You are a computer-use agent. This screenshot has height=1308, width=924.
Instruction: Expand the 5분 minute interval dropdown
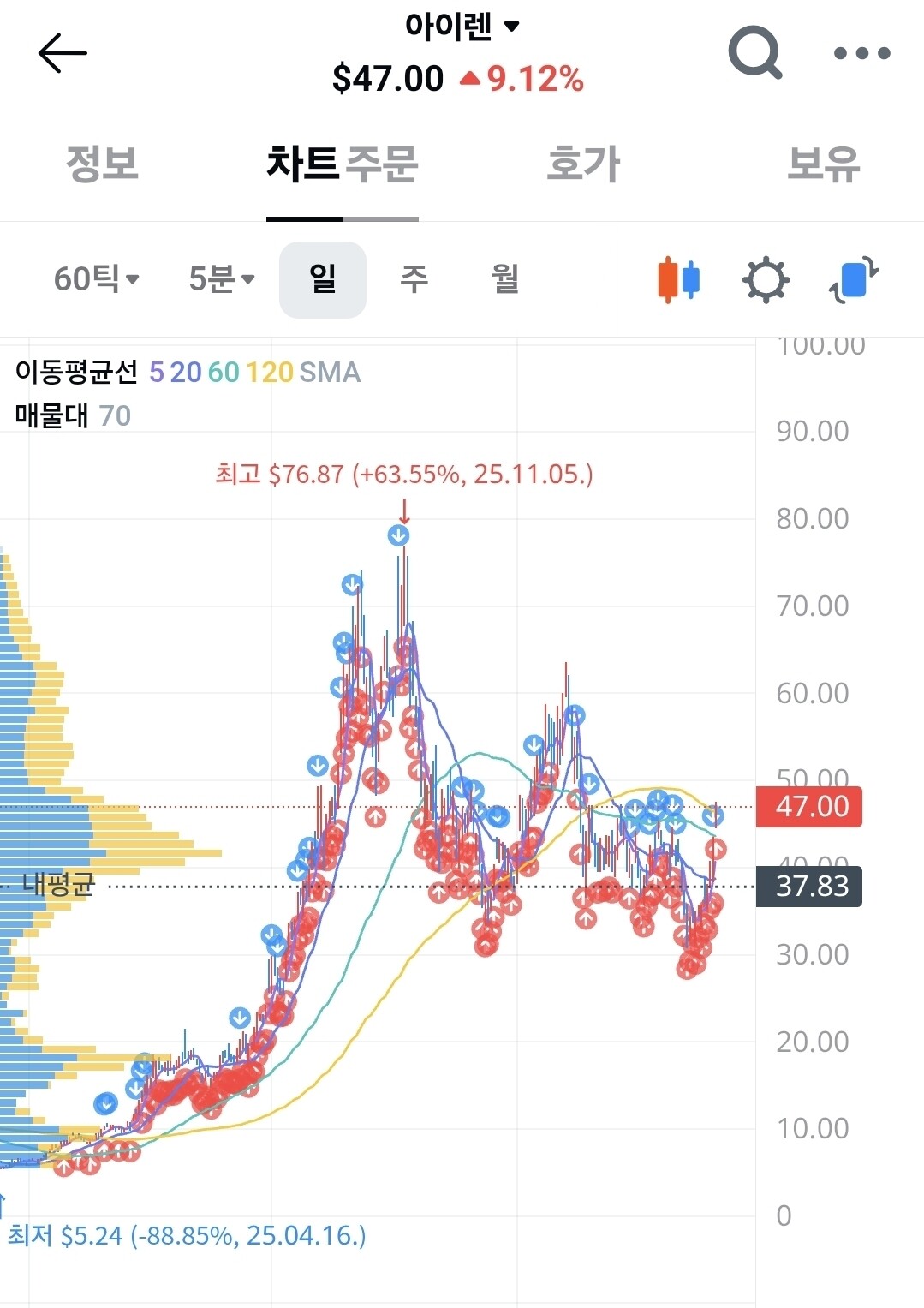point(221,279)
